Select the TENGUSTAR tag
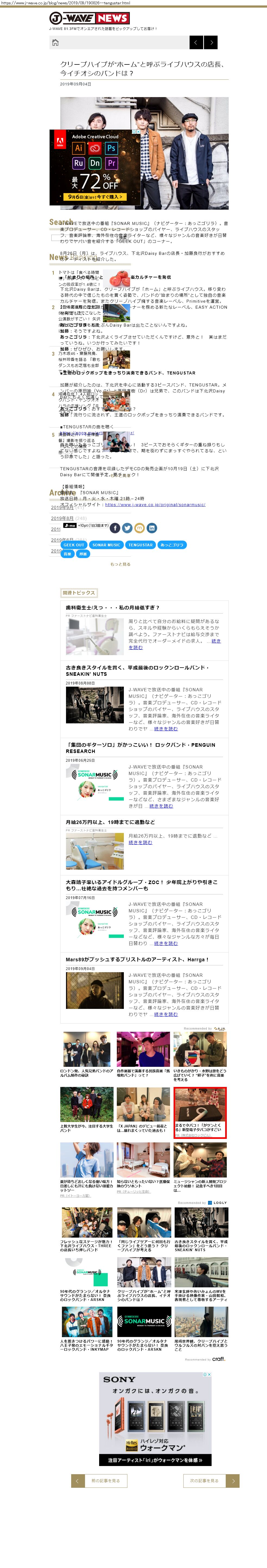Screen dimensions: 267x1568 [x=140, y=545]
